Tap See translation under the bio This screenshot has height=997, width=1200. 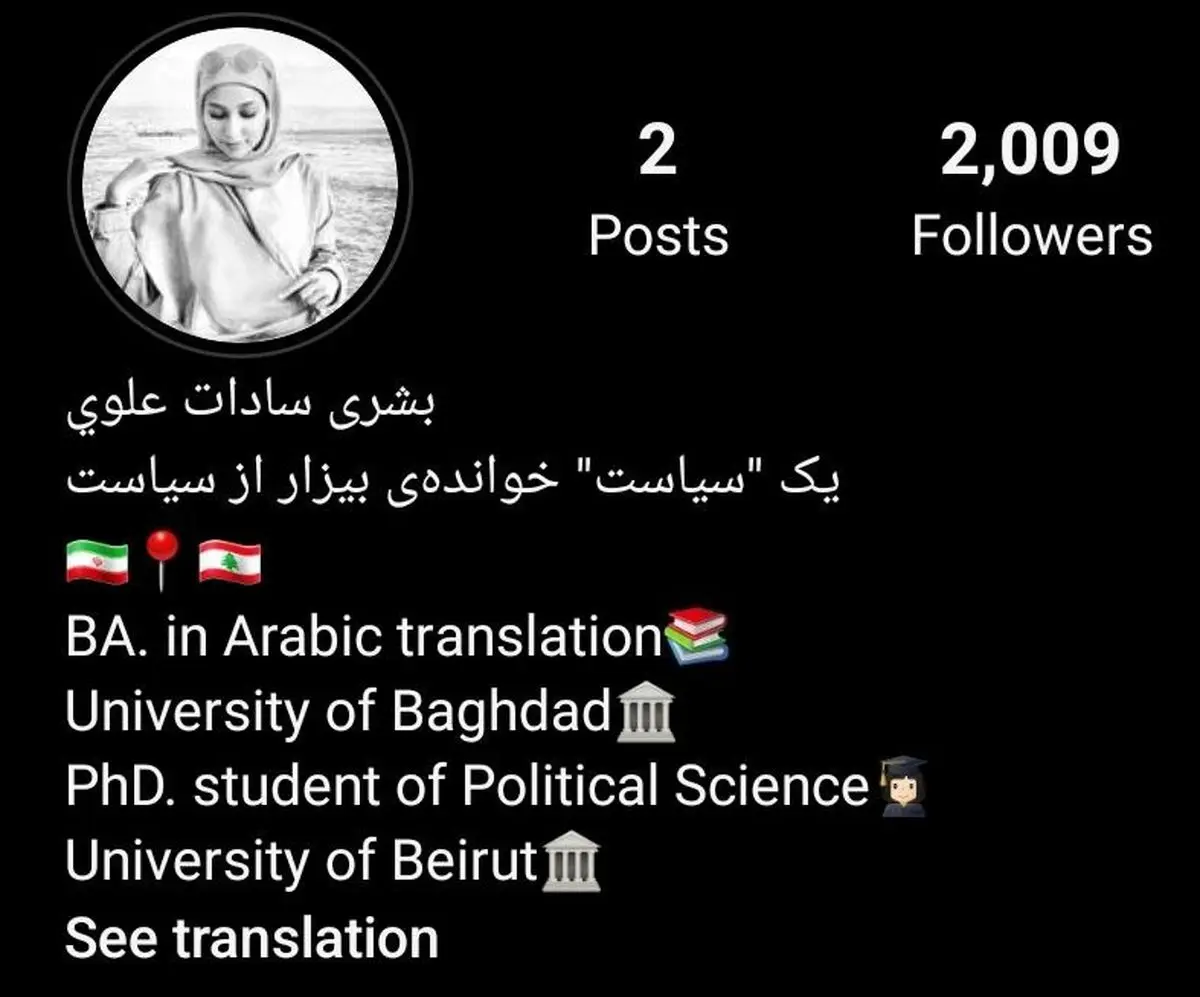coord(252,938)
